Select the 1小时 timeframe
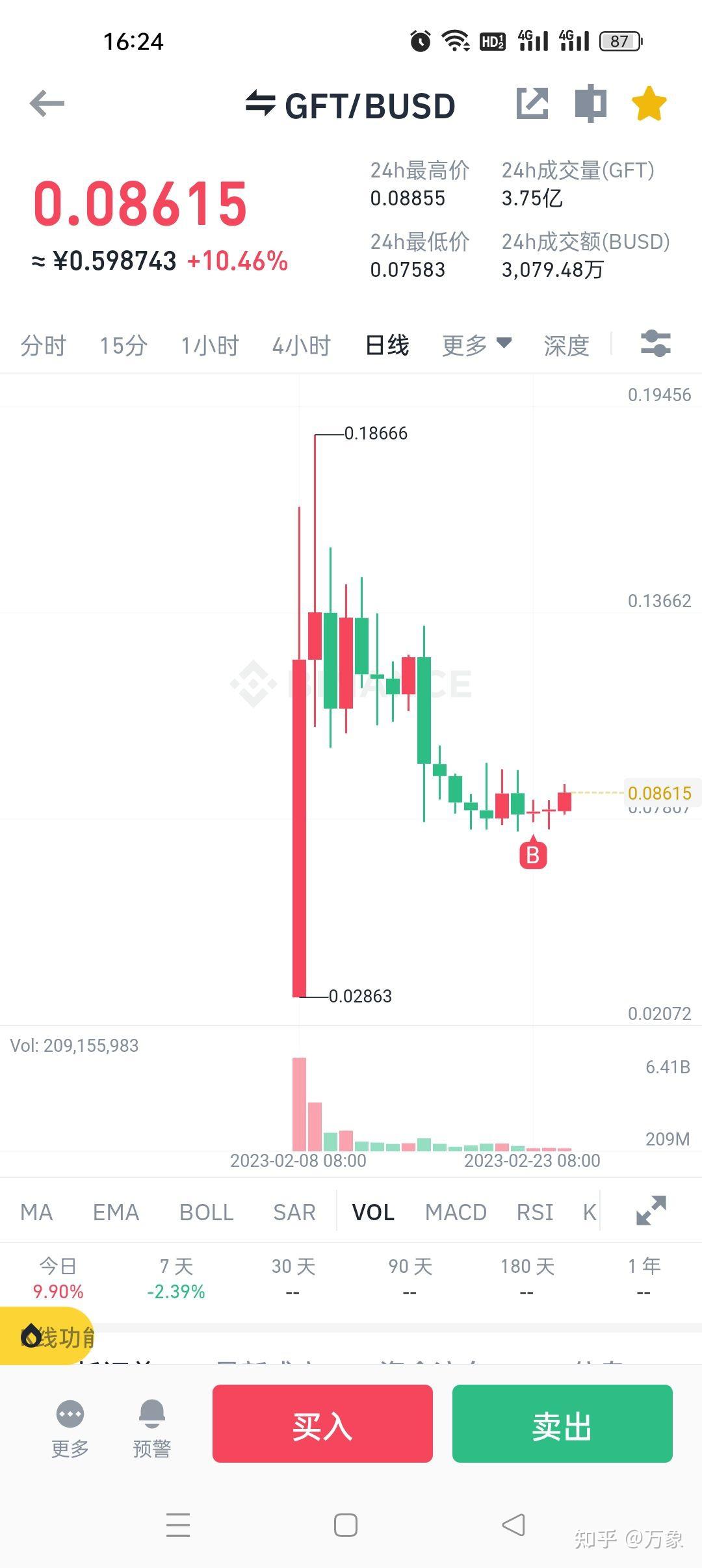The width and height of the screenshot is (702, 1568). pos(210,345)
